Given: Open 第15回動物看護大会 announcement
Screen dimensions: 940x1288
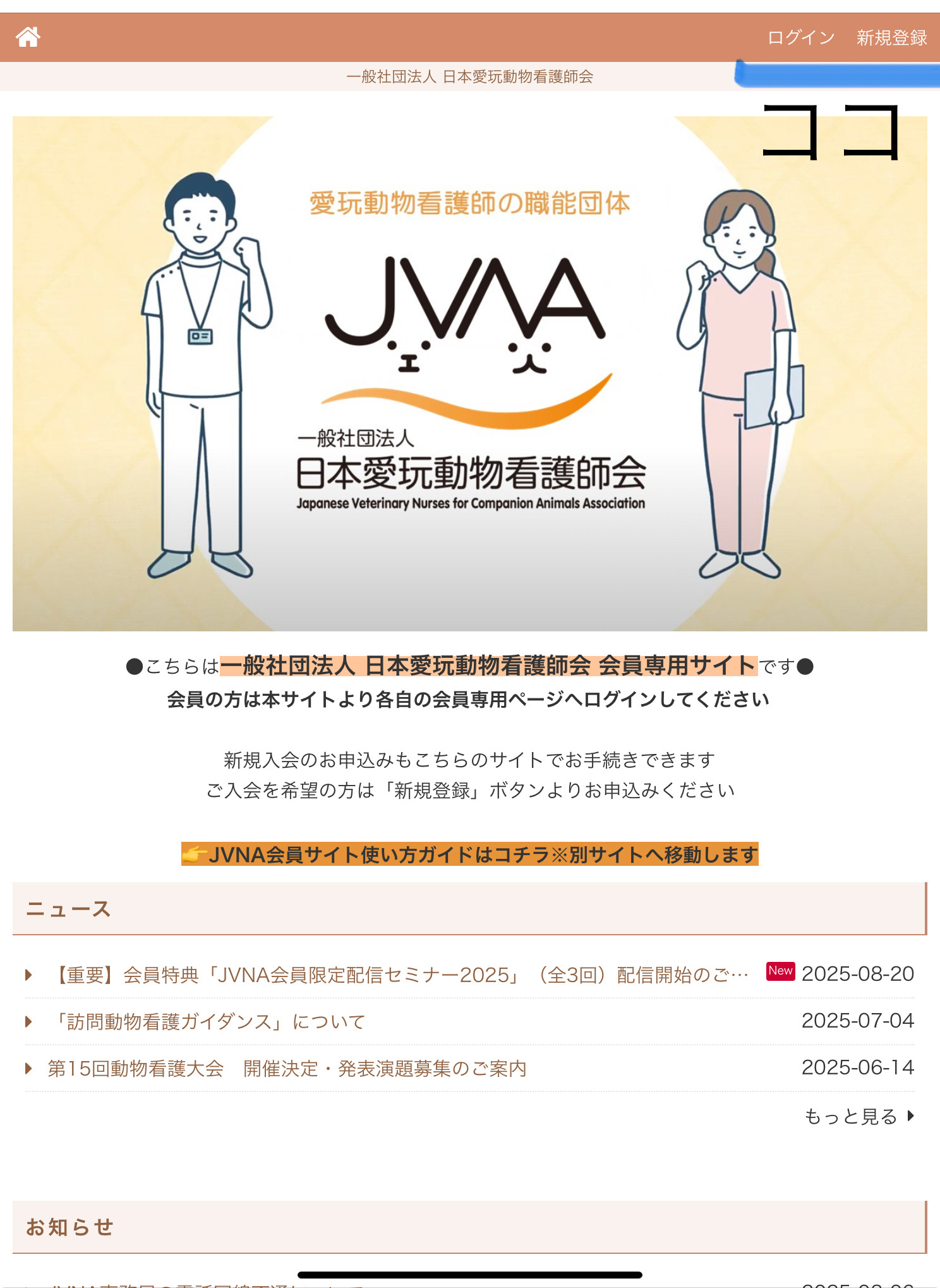Looking at the screenshot, I should 287,1068.
